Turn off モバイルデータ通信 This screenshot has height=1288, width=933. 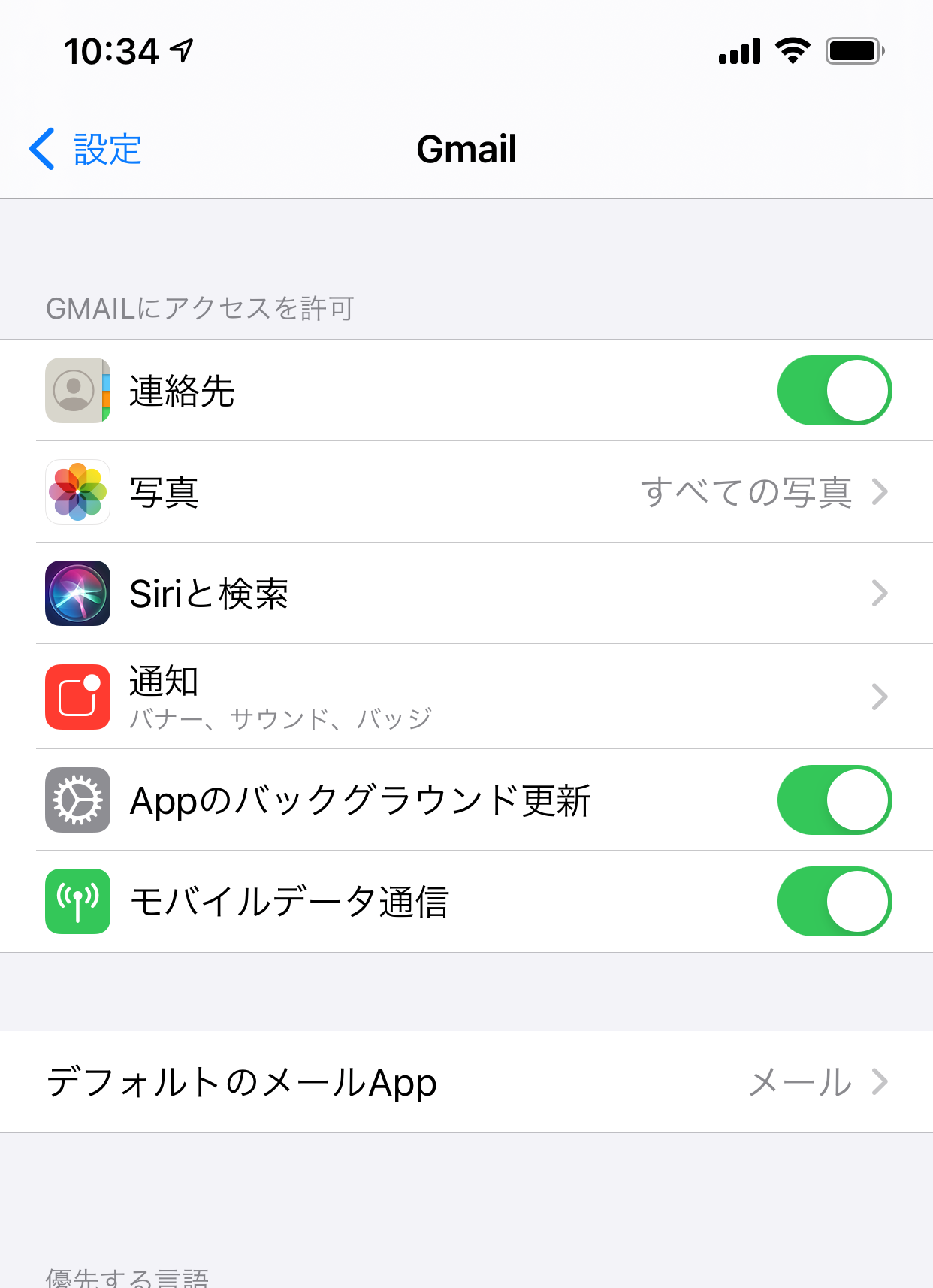(834, 902)
